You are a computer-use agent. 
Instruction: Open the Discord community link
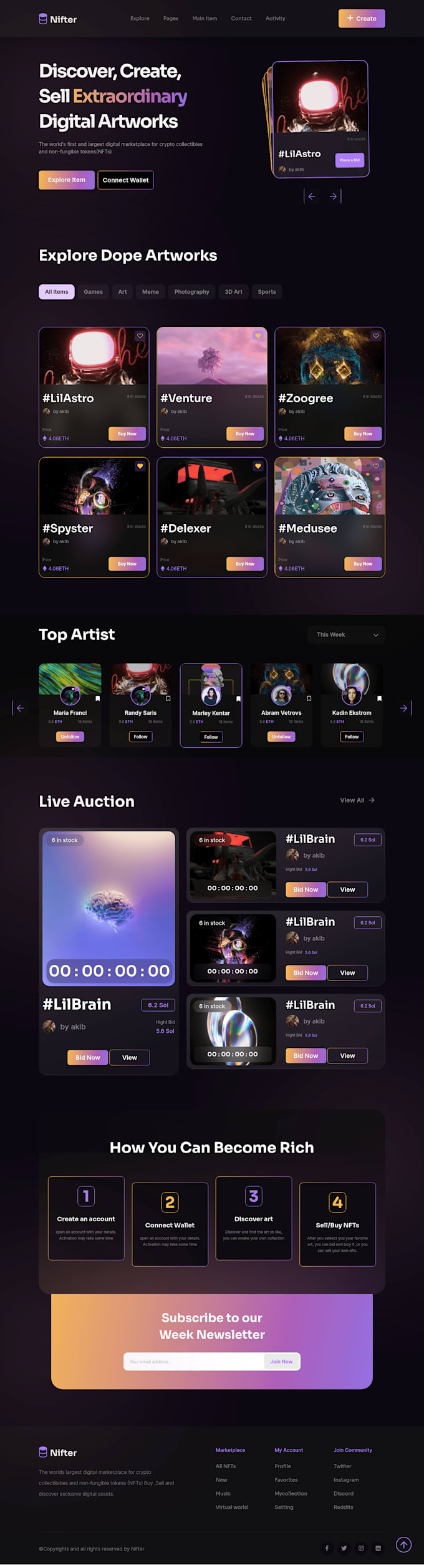coord(343,1494)
